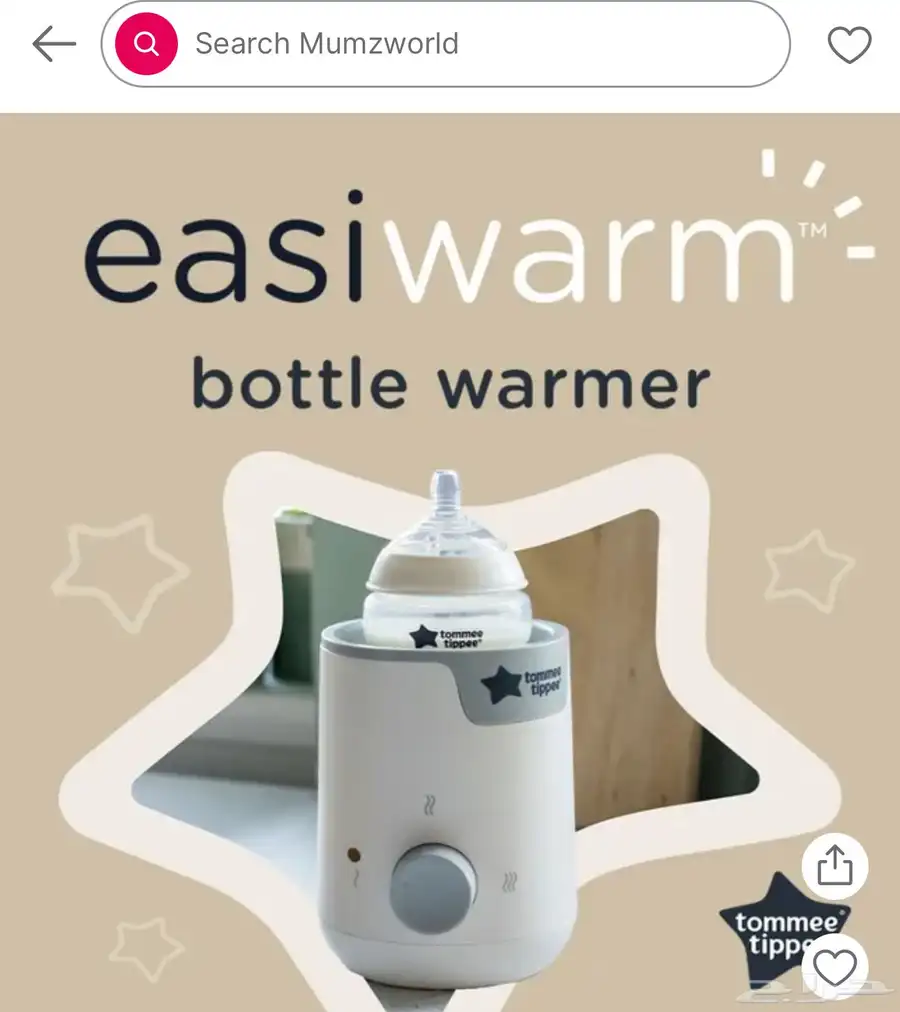The width and height of the screenshot is (900, 1012).
Task: Share this bottle warmer product
Action: pyautogui.click(x=835, y=866)
